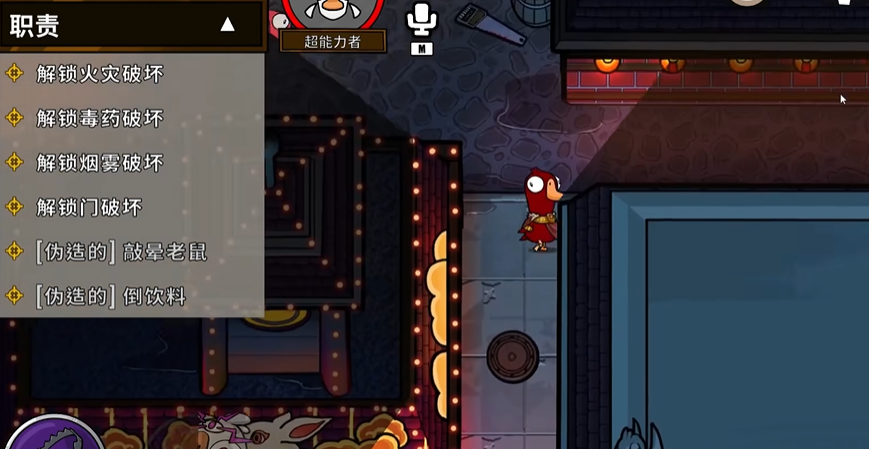Toggle the microphone button
Image resolution: width=869 pixels, height=449 pixels.
(421, 21)
